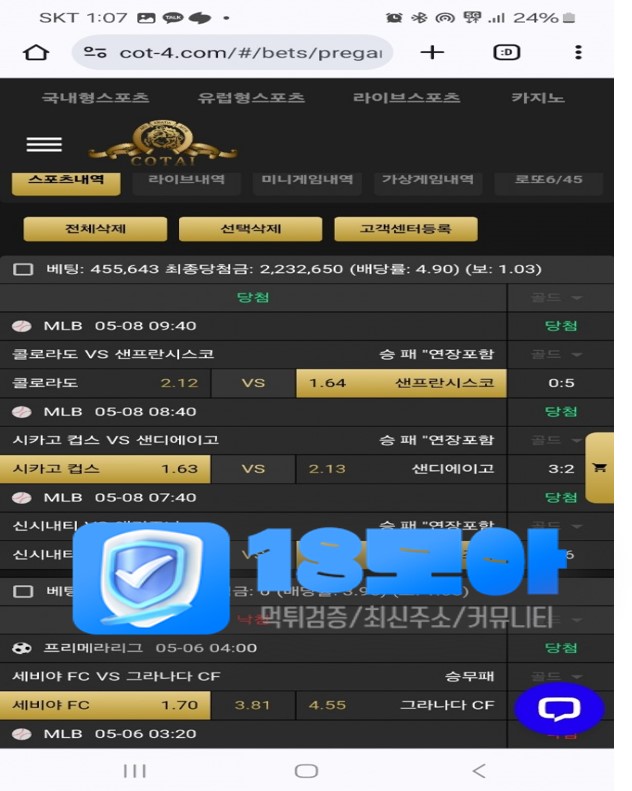Open the browser overflow menu

coord(578,52)
